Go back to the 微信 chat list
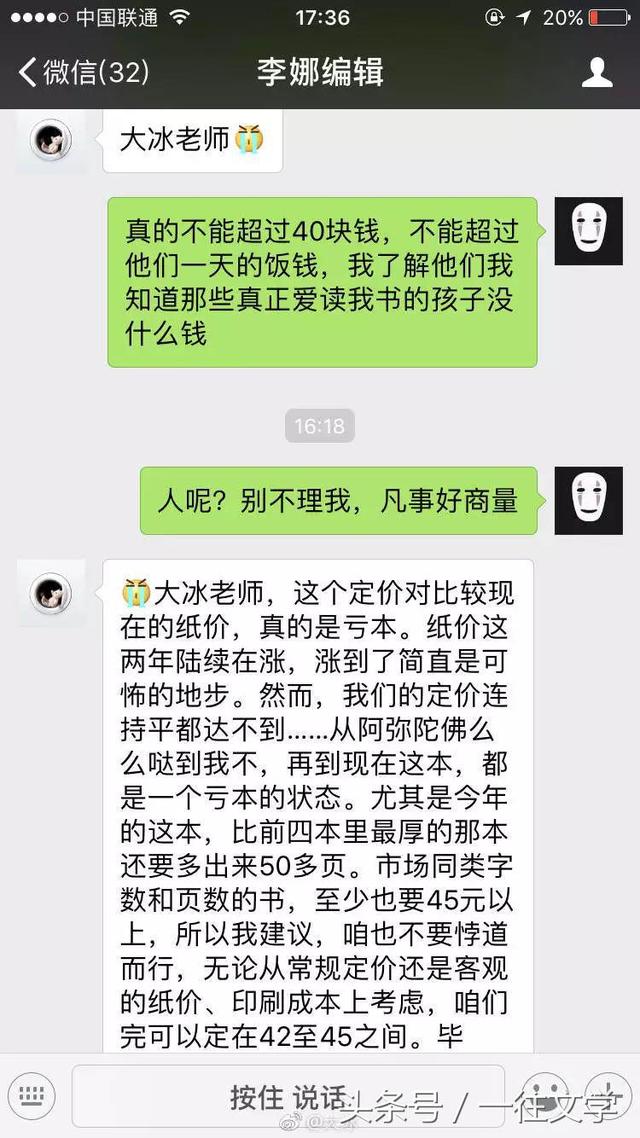The height and width of the screenshot is (1138, 640). click(83, 73)
